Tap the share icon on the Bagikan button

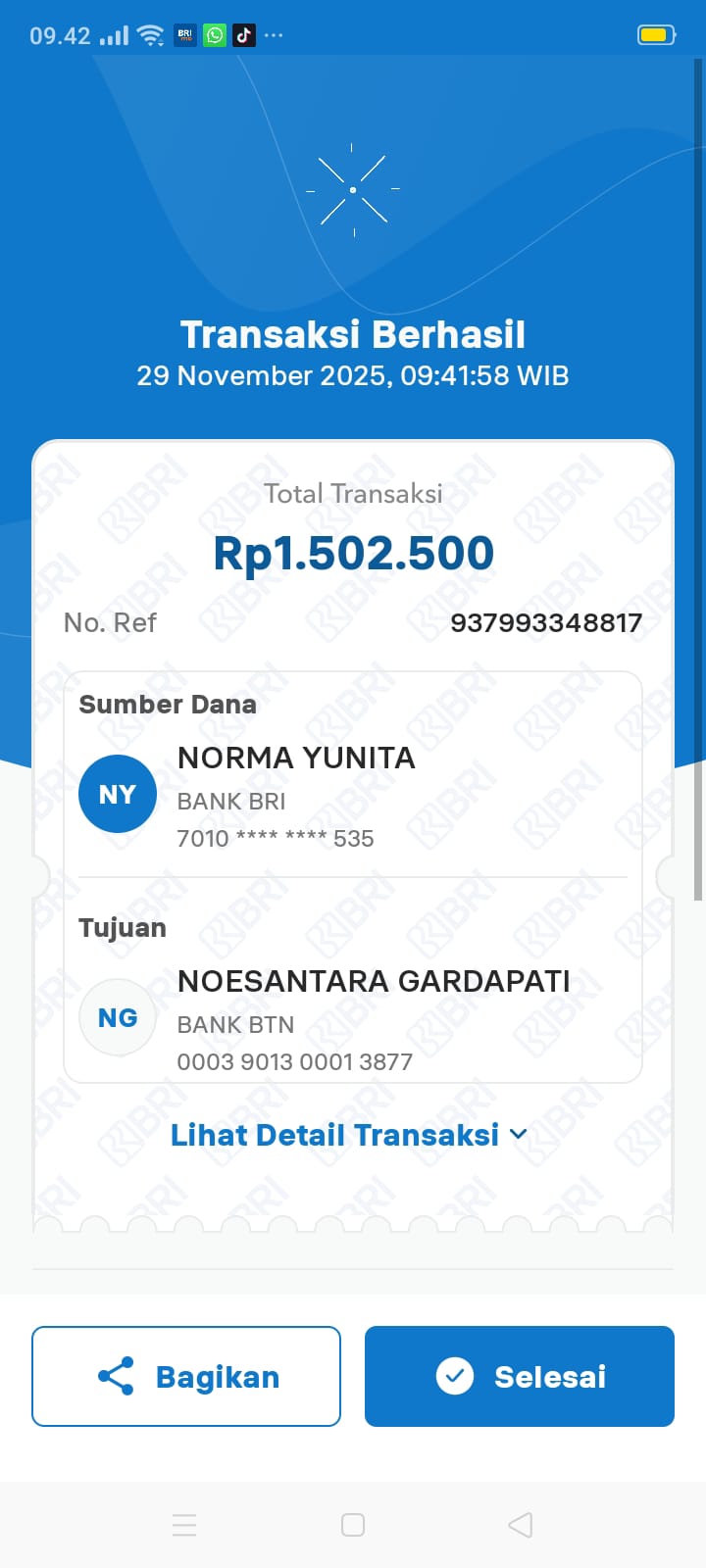coord(115,1376)
